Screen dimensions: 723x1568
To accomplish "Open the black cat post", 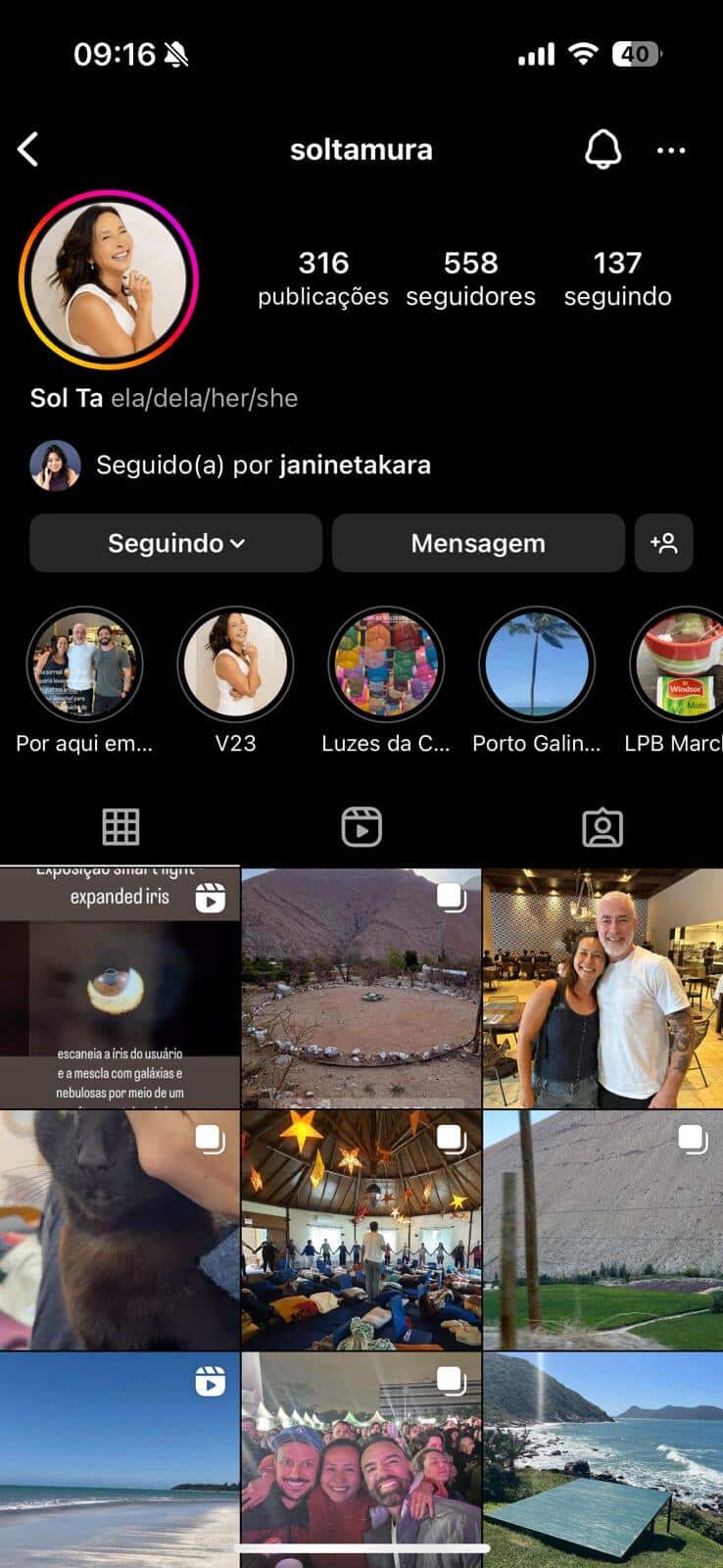I will click(120, 1230).
